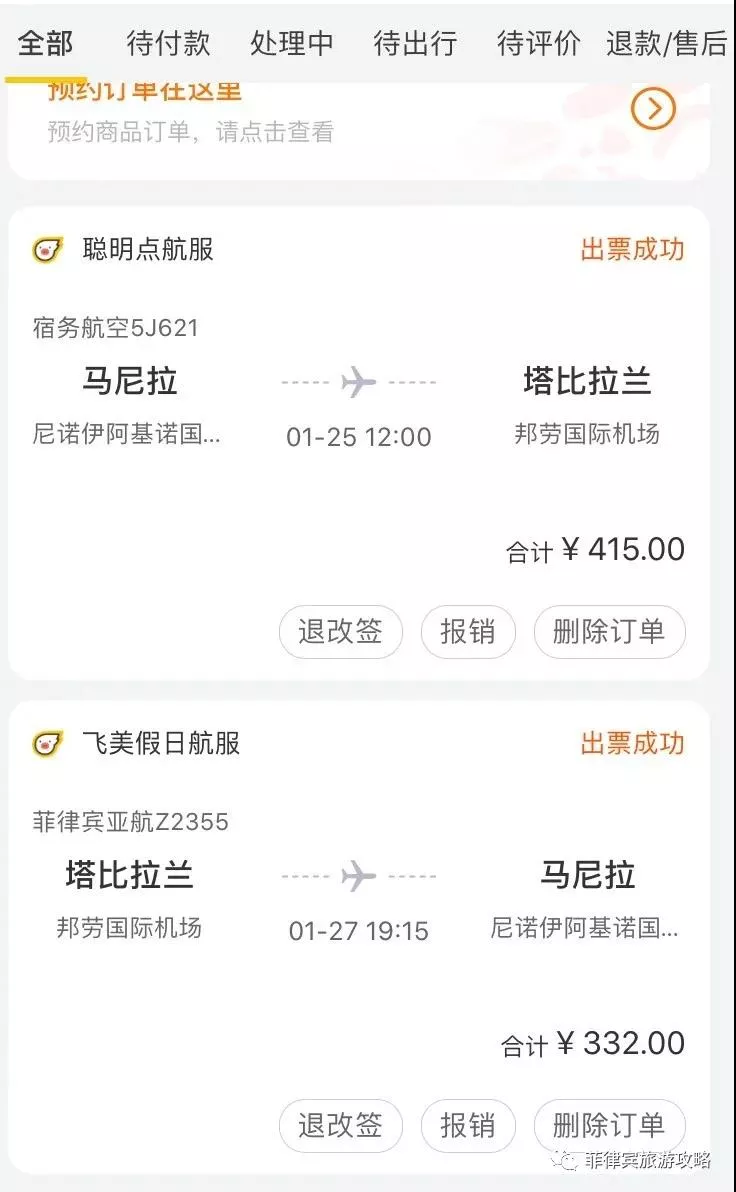Delete the 菲律宾亚航Z2355 order
This screenshot has width=736, height=1192.
[x=609, y=1126]
